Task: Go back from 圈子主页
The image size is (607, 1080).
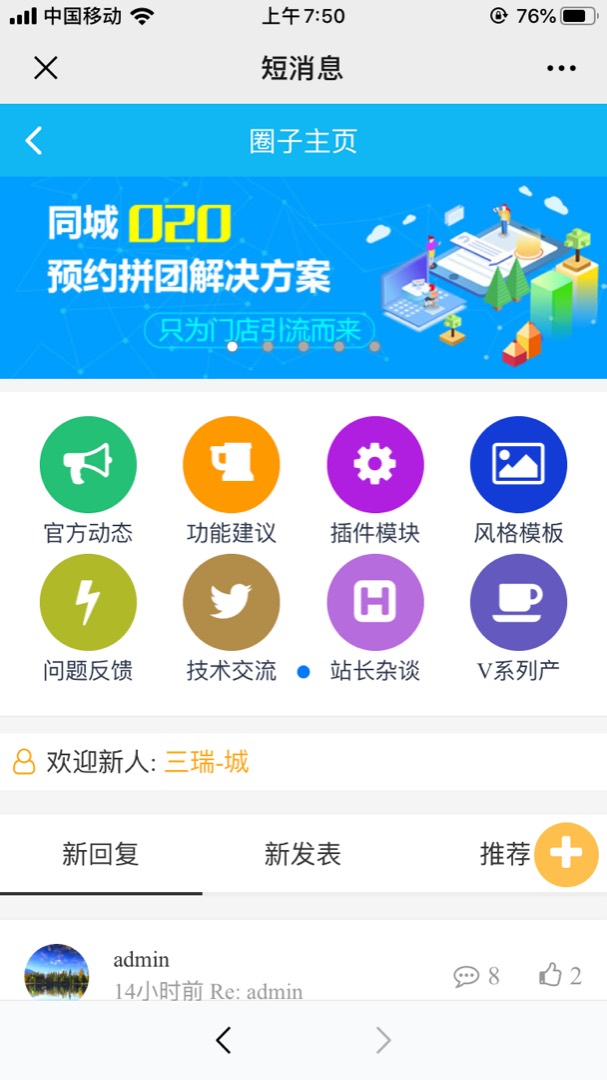Action: coord(34,141)
